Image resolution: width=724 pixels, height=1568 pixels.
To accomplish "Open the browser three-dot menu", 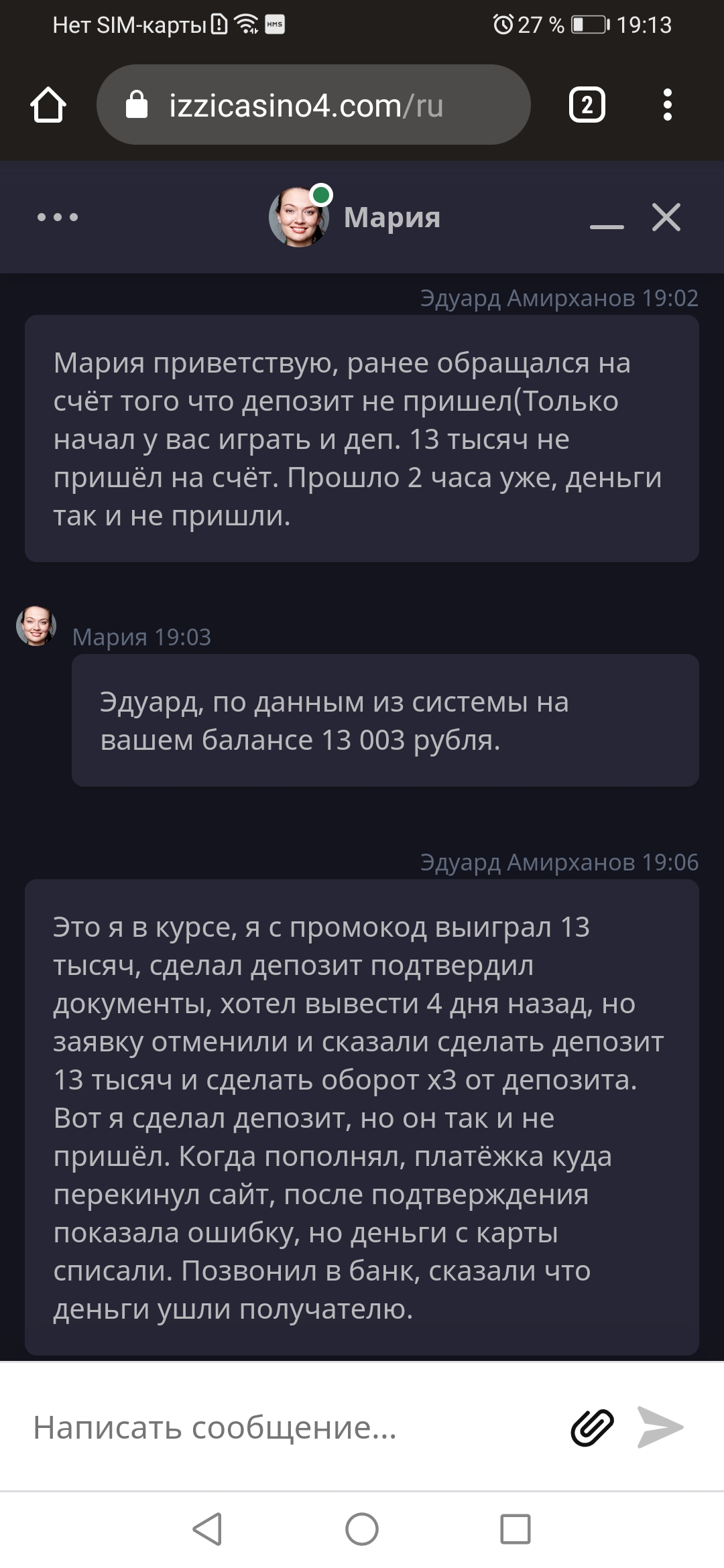I will click(667, 105).
